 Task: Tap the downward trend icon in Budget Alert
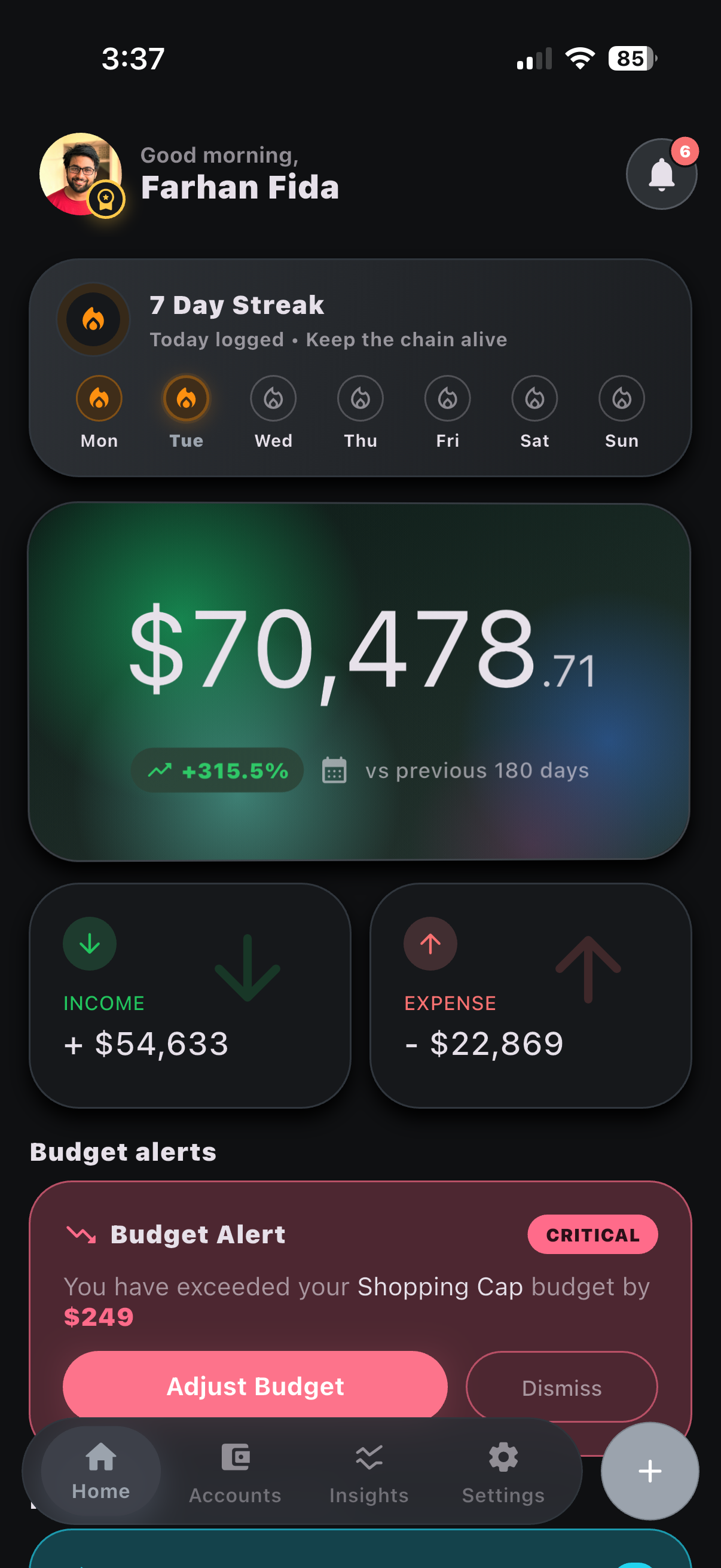82,1234
